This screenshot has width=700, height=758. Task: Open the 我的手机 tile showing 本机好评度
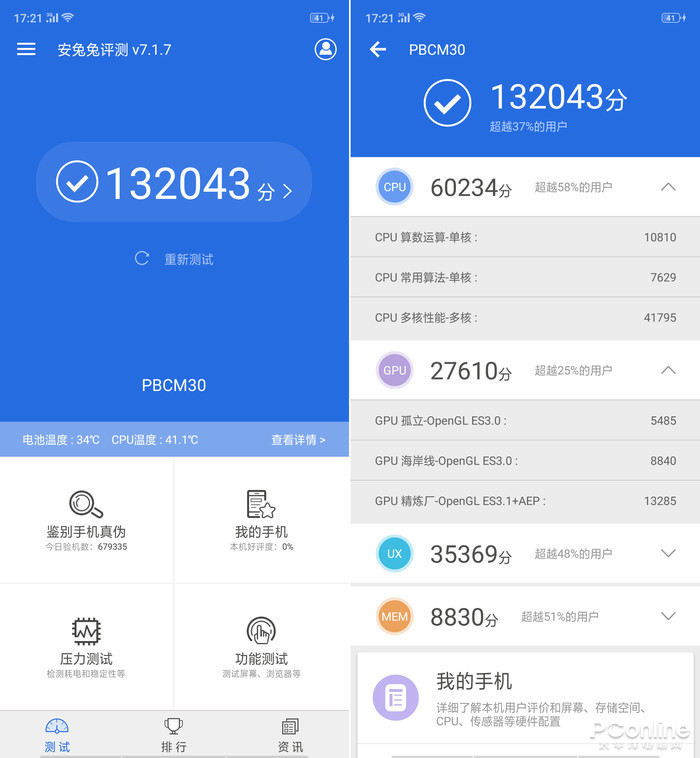261,520
